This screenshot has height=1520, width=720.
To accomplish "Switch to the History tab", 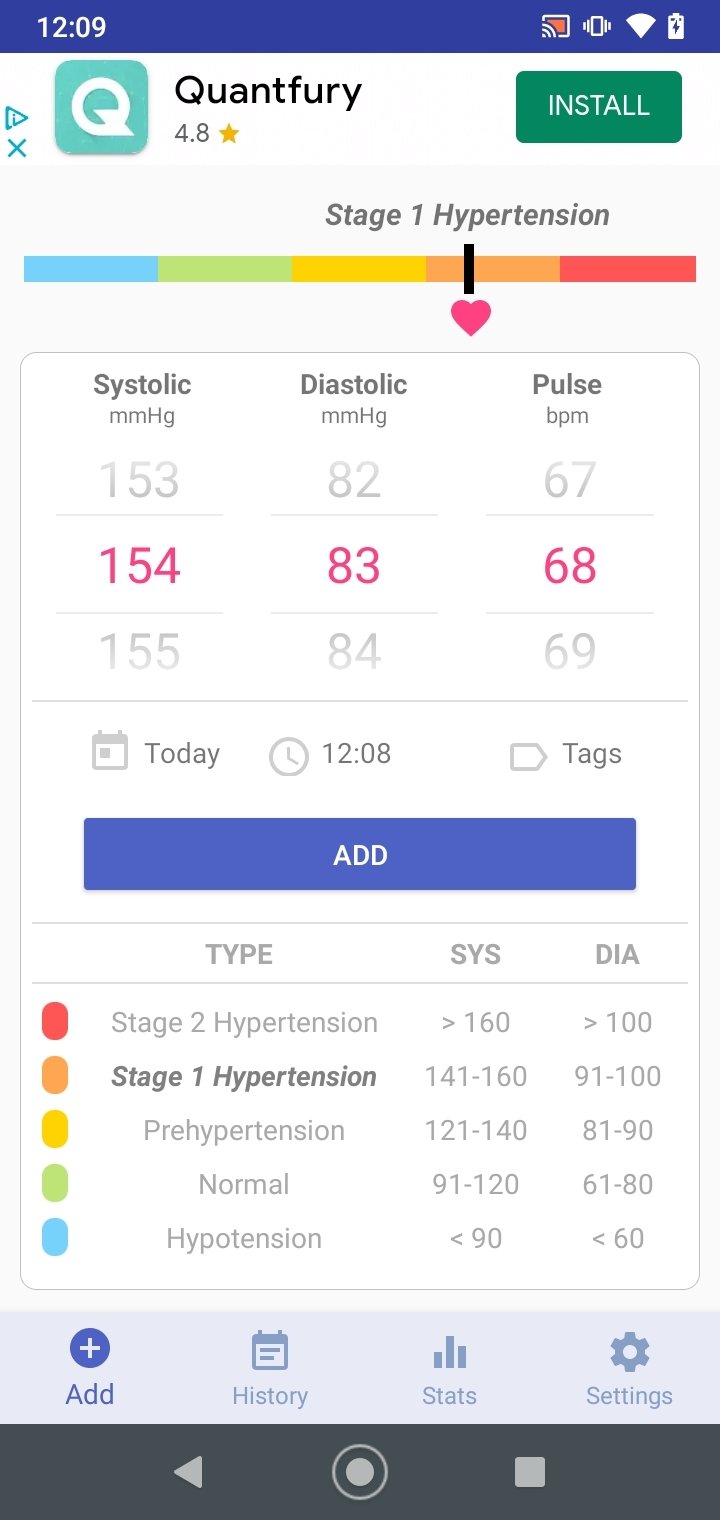I will click(270, 1368).
